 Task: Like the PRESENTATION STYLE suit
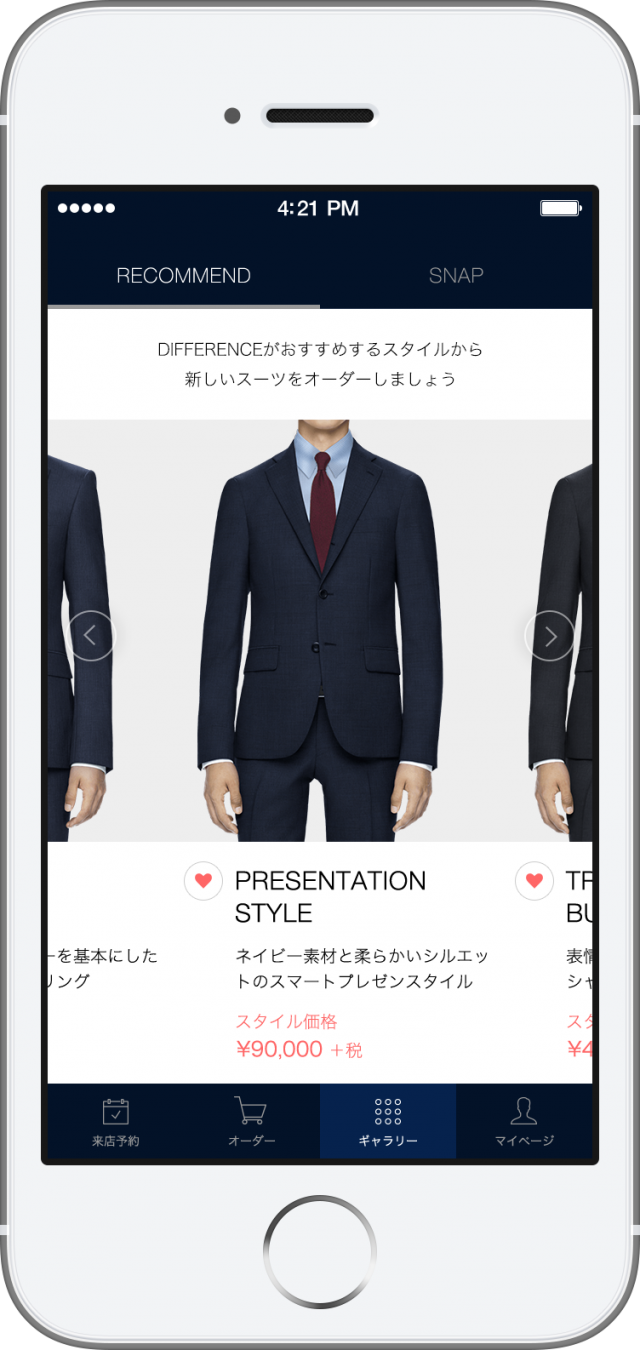point(203,881)
